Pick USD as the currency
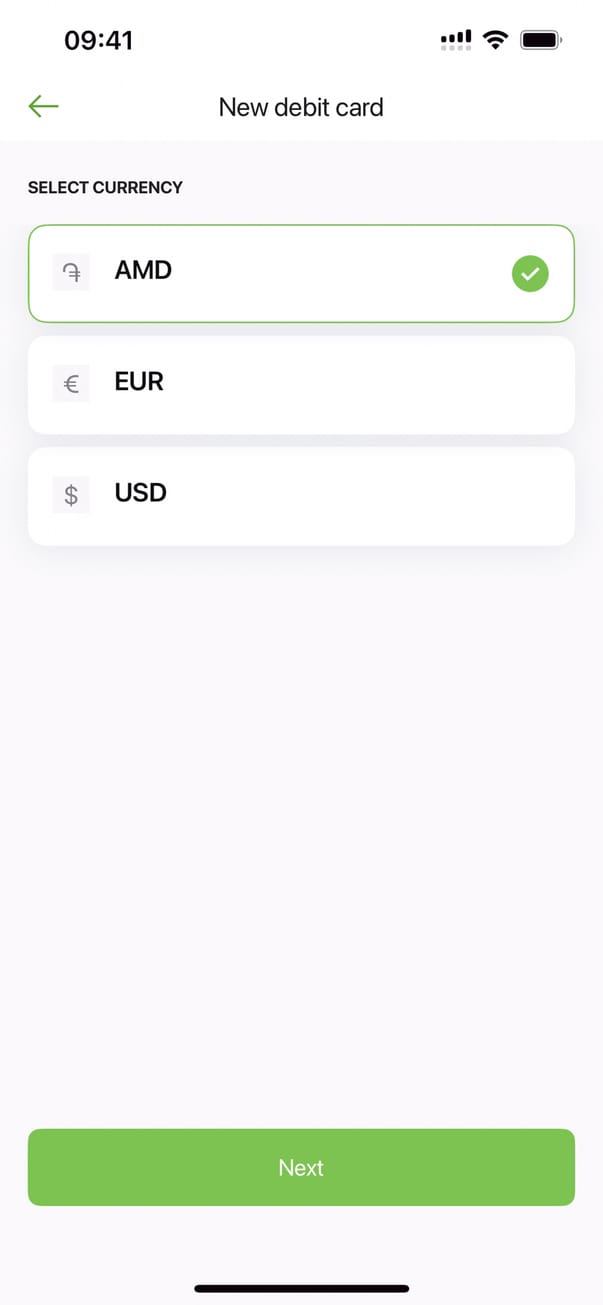603x1305 pixels. [300, 495]
